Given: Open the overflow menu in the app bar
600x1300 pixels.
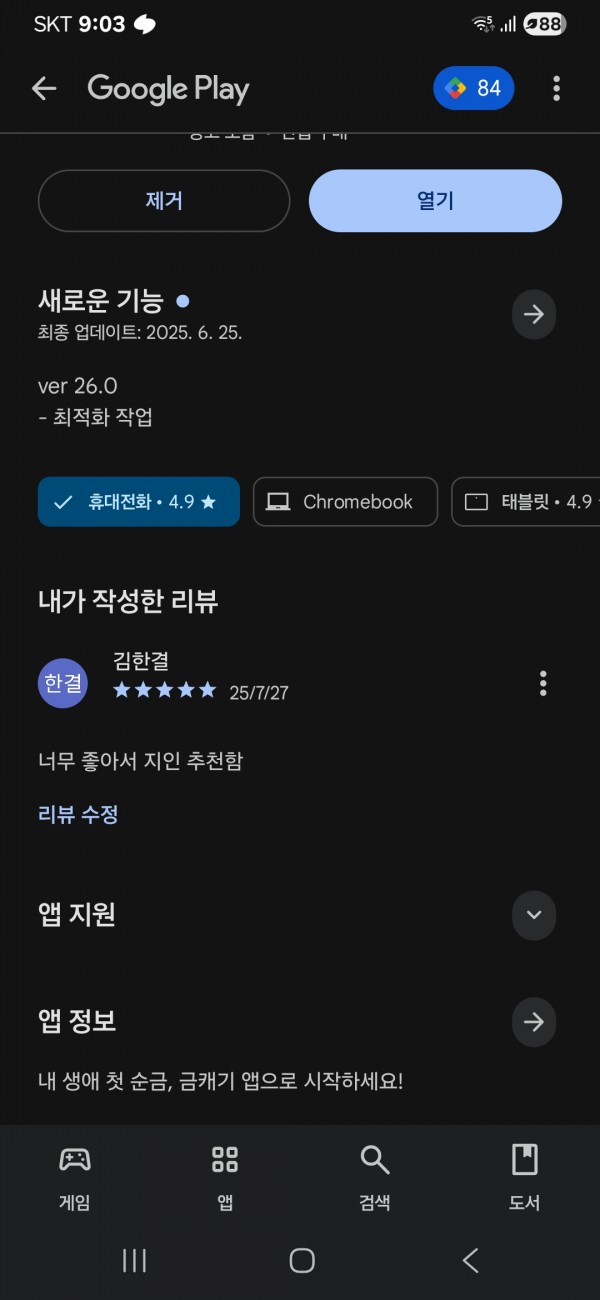Looking at the screenshot, I should [557, 89].
